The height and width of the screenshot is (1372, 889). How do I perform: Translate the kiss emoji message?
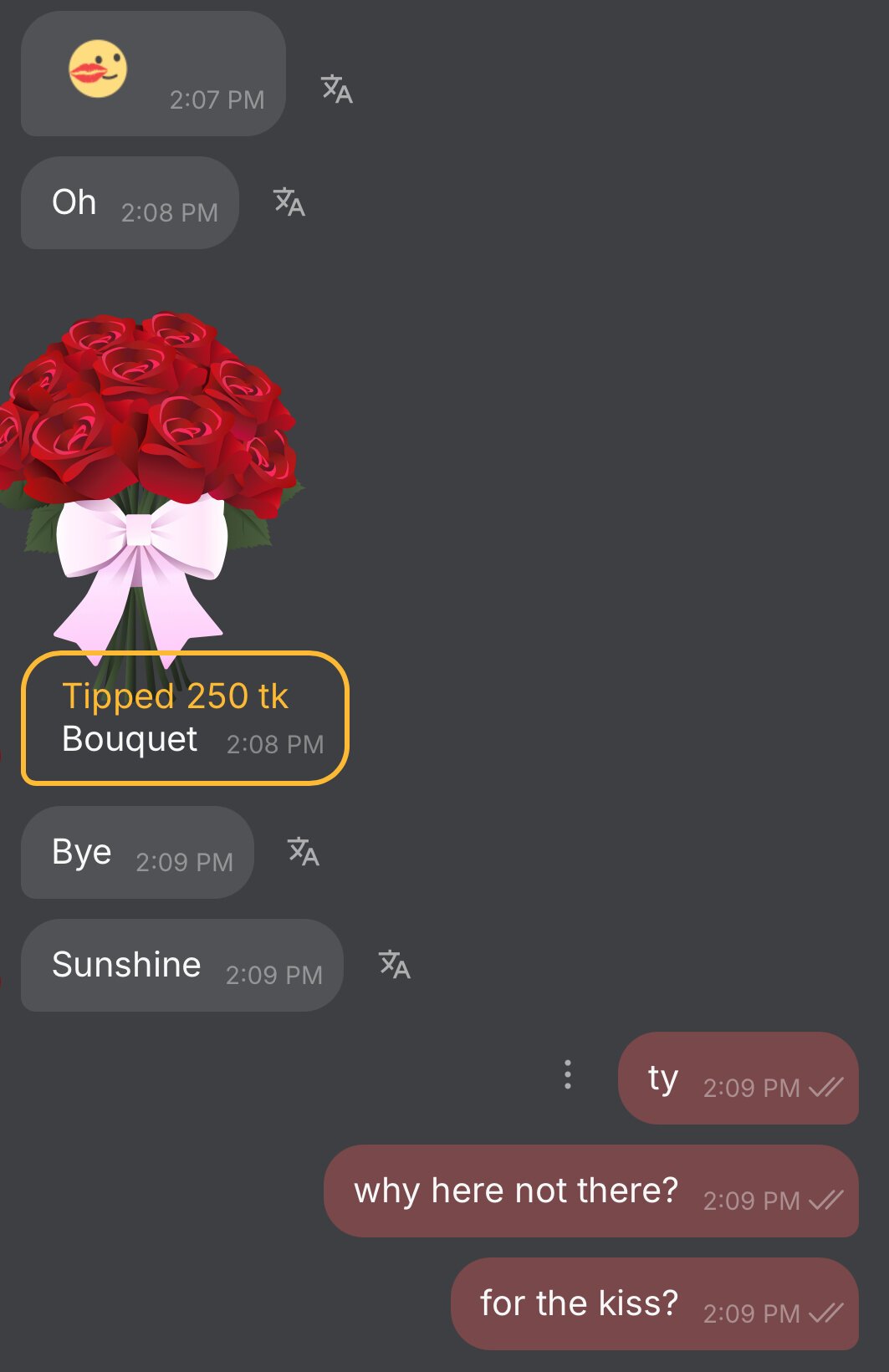point(337,89)
